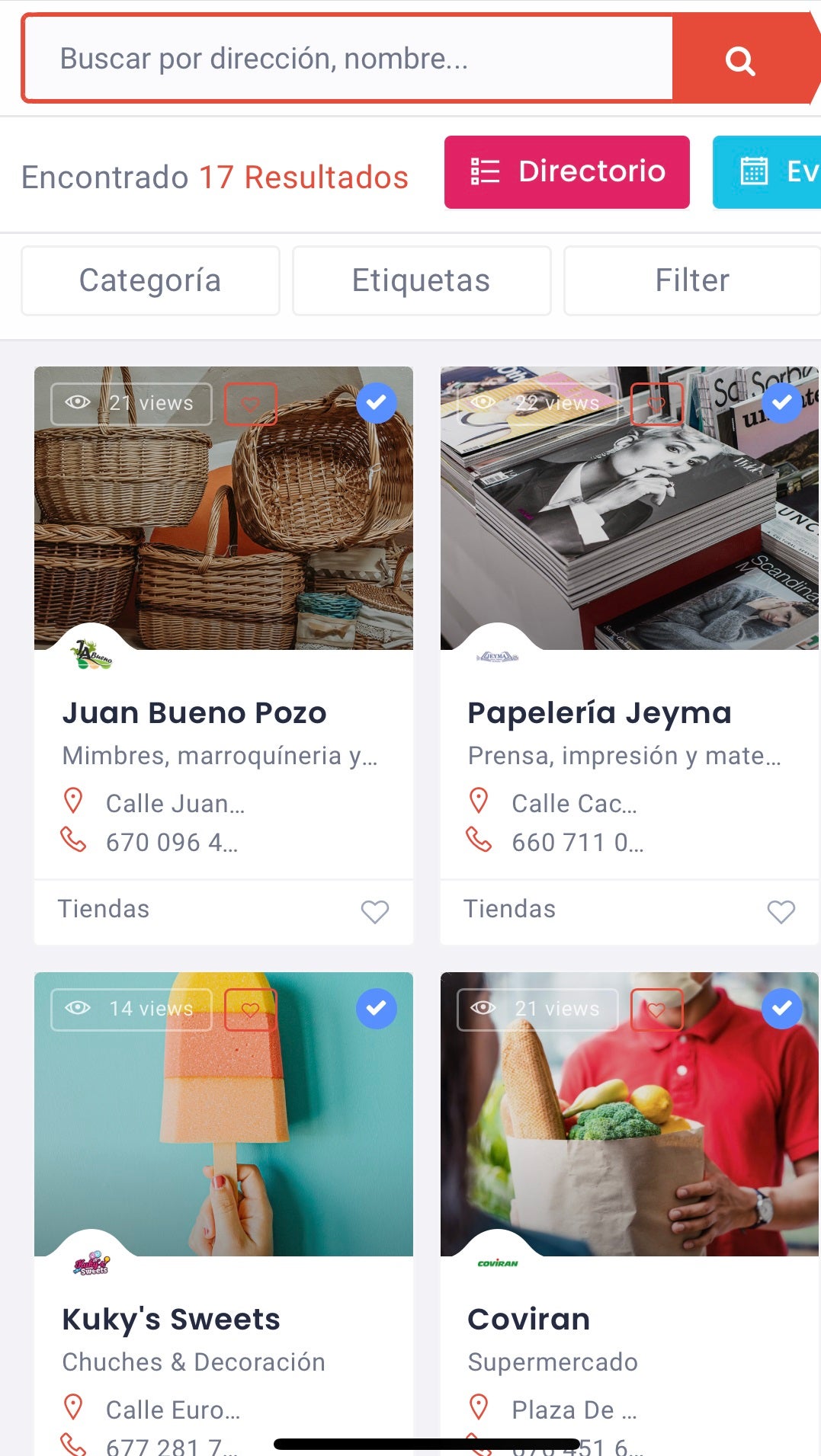Open the Categoría filter
Screen dimensions: 821x1456
[x=150, y=280]
